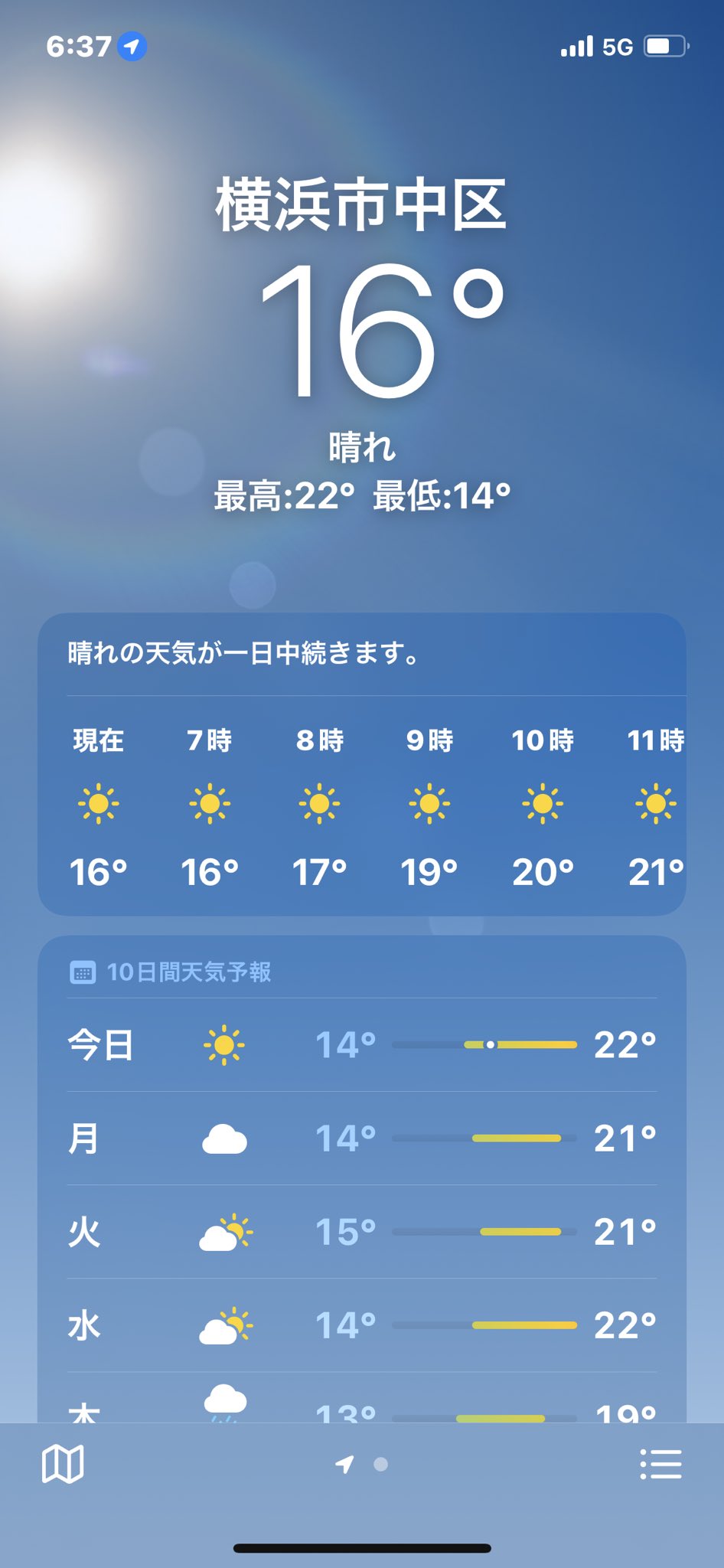Select the second location page dot
The image size is (724, 1568).
click(380, 1465)
